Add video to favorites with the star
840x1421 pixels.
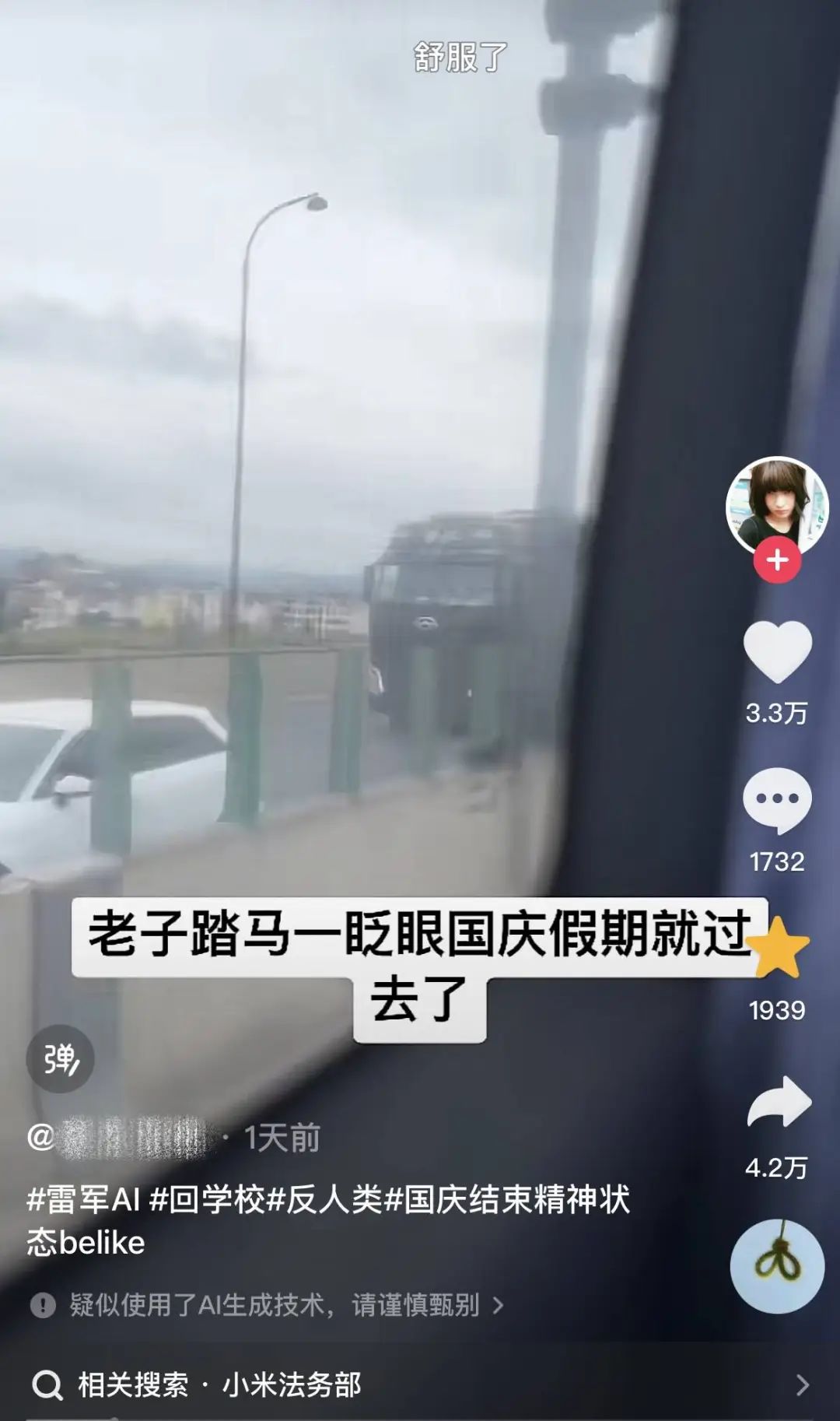point(777,948)
